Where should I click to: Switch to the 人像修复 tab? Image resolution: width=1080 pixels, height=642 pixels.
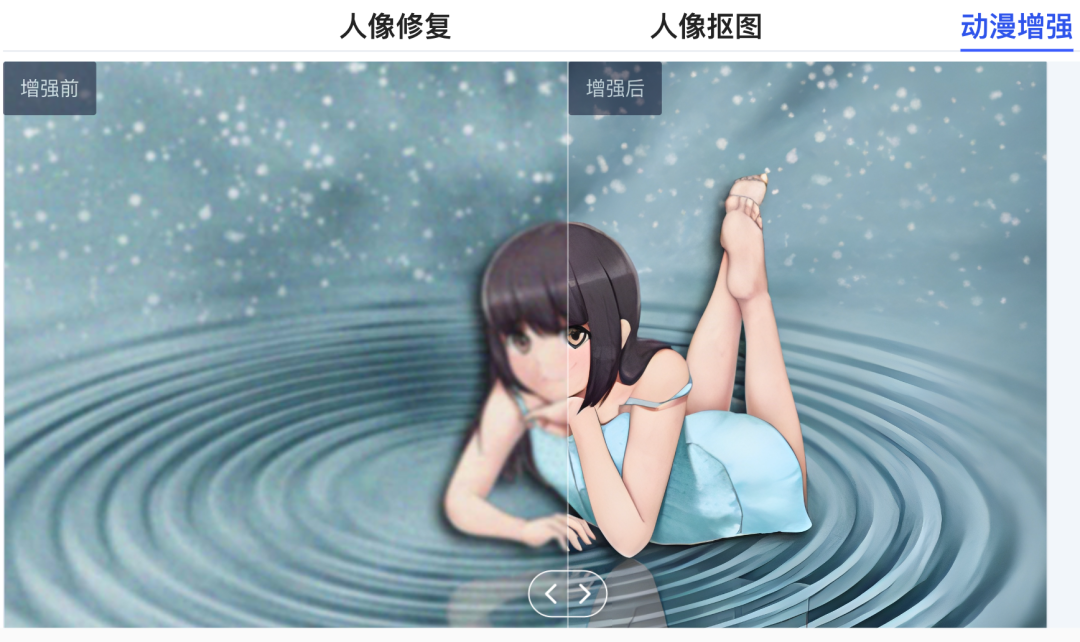pos(395,27)
